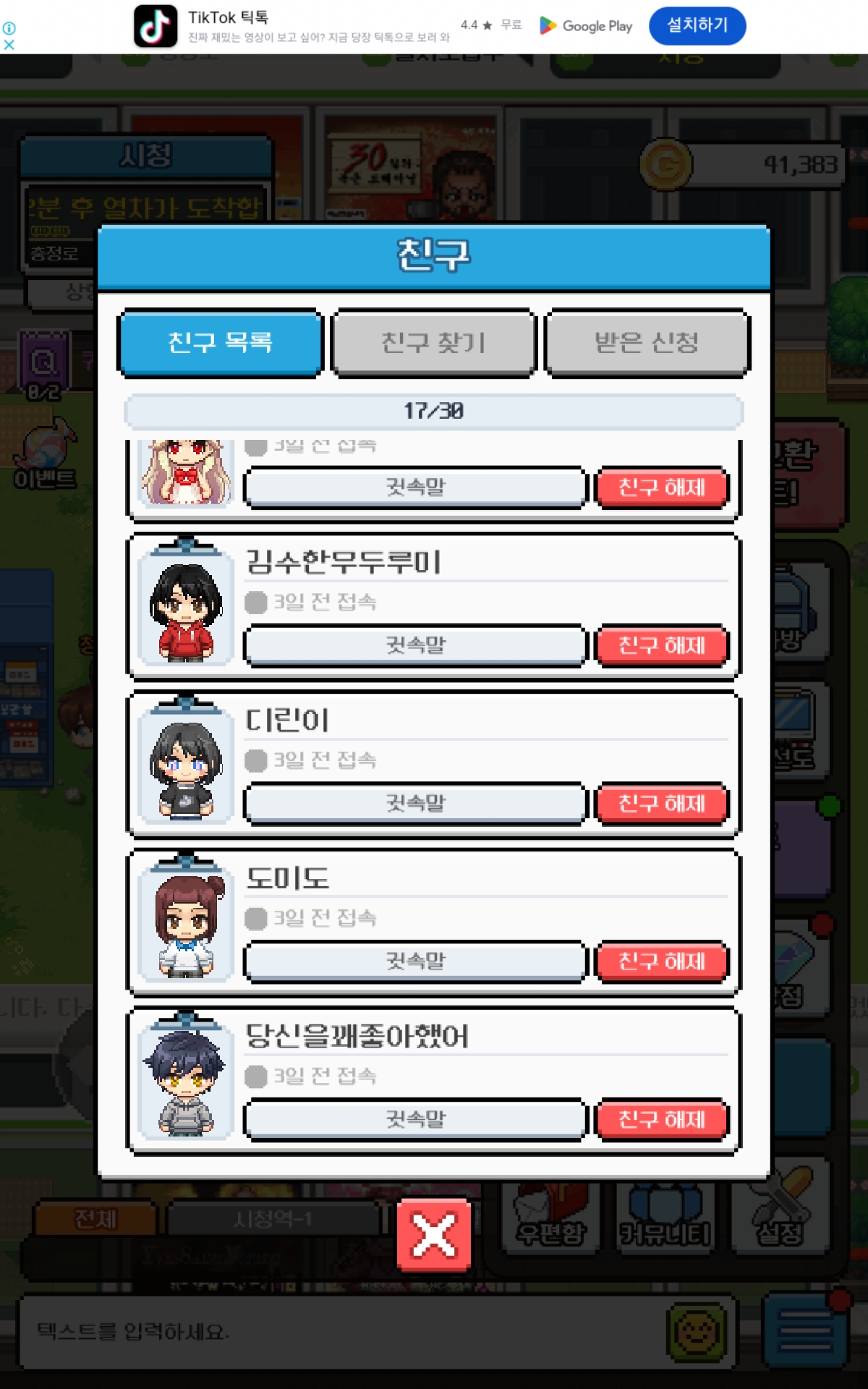Select the 친구 목록 tab
Viewport: 868px width, 1389px height.
[x=220, y=342]
